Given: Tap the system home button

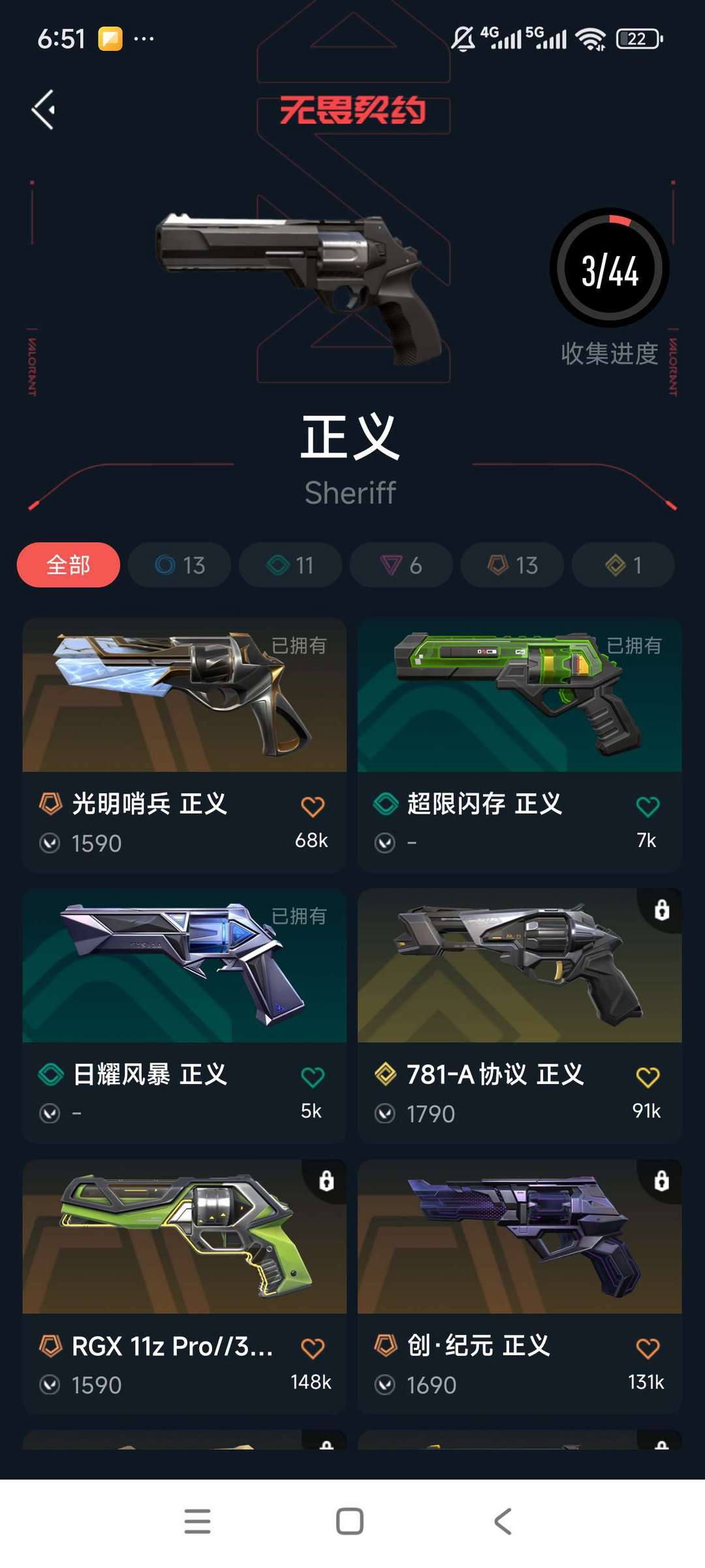Looking at the screenshot, I should click(x=350, y=1521).
